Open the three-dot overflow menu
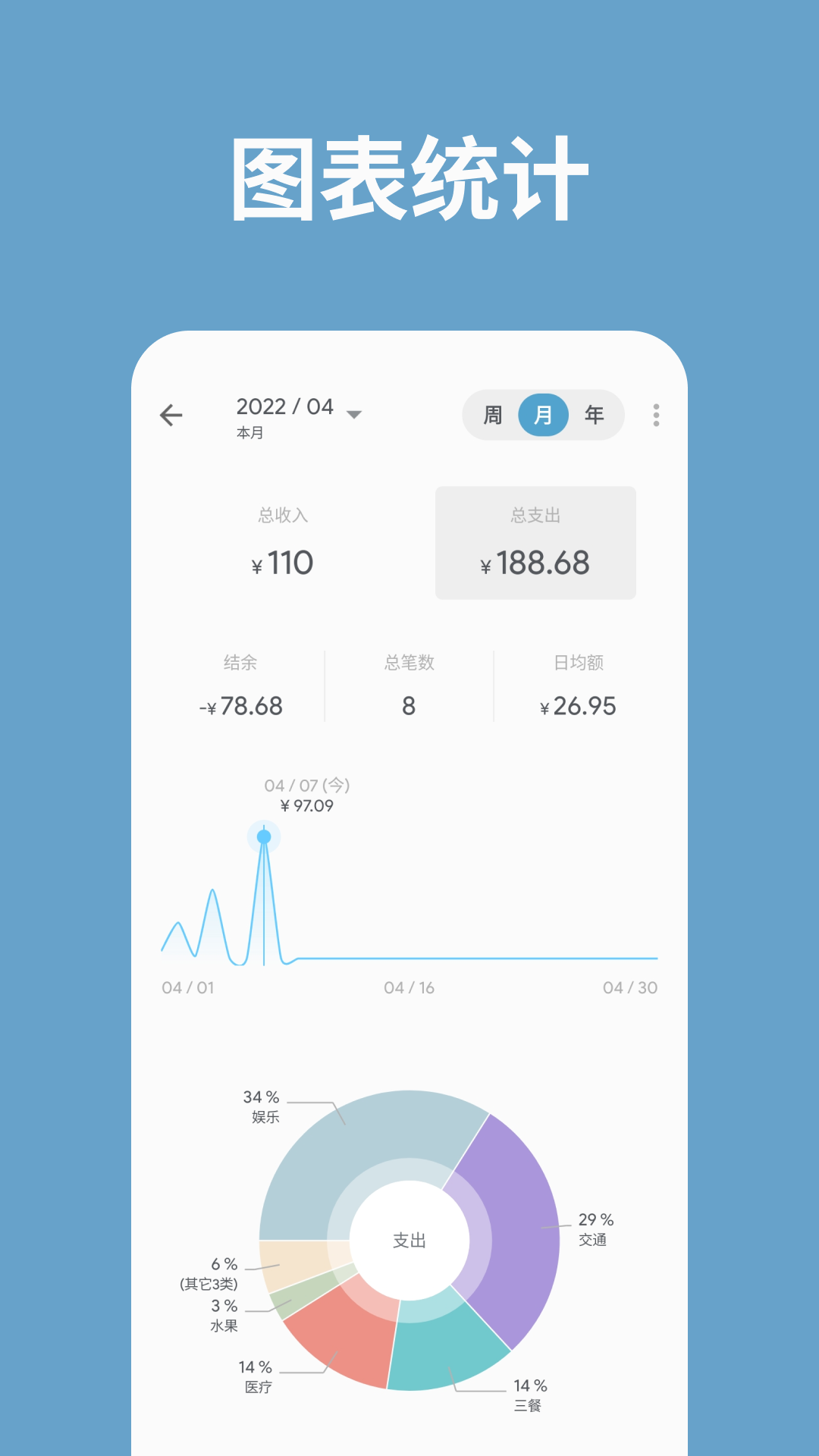The width and height of the screenshot is (819, 1456). click(x=654, y=415)
